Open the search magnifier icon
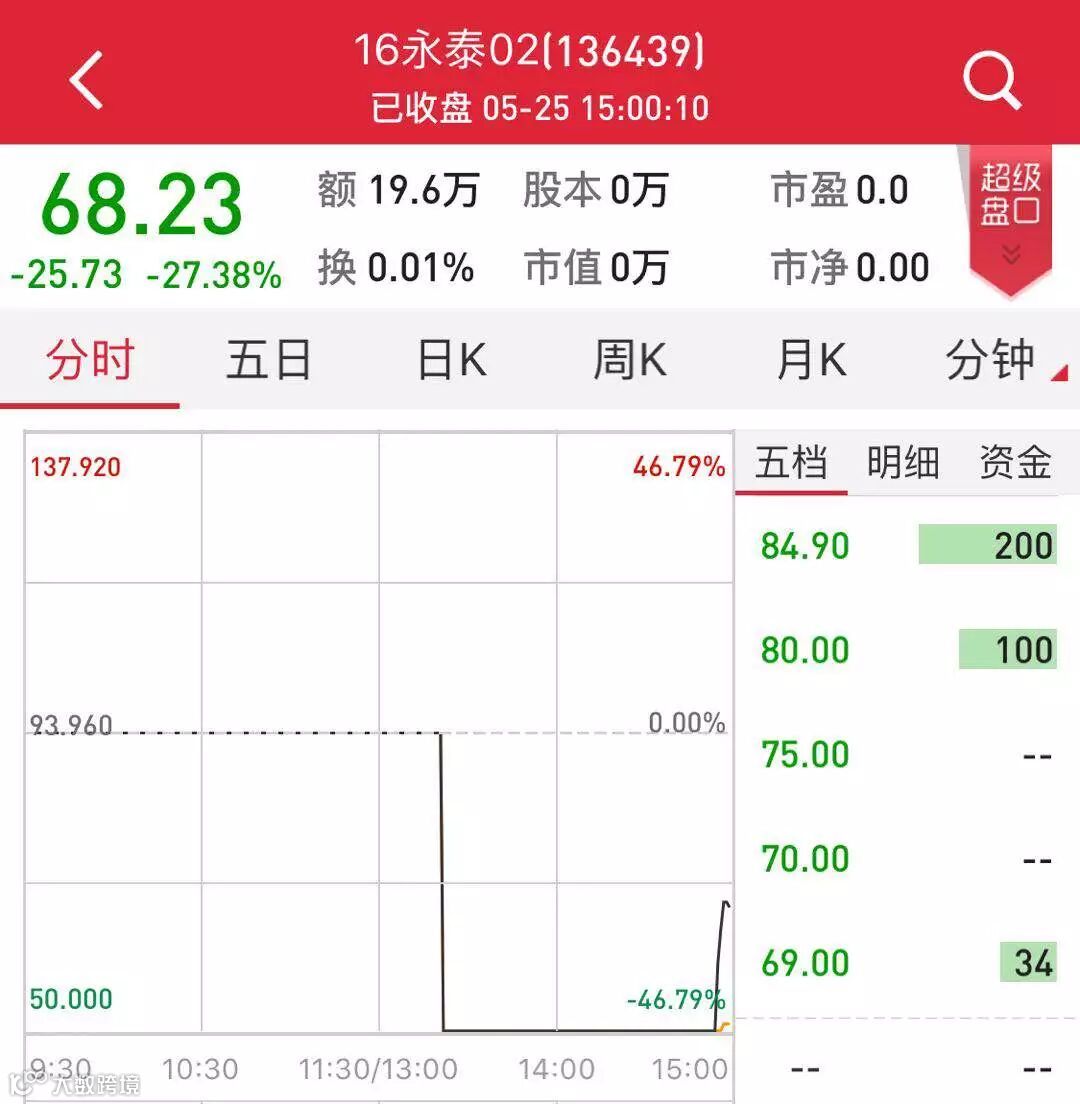1080x1104 pixels. (x=991, y=80)
